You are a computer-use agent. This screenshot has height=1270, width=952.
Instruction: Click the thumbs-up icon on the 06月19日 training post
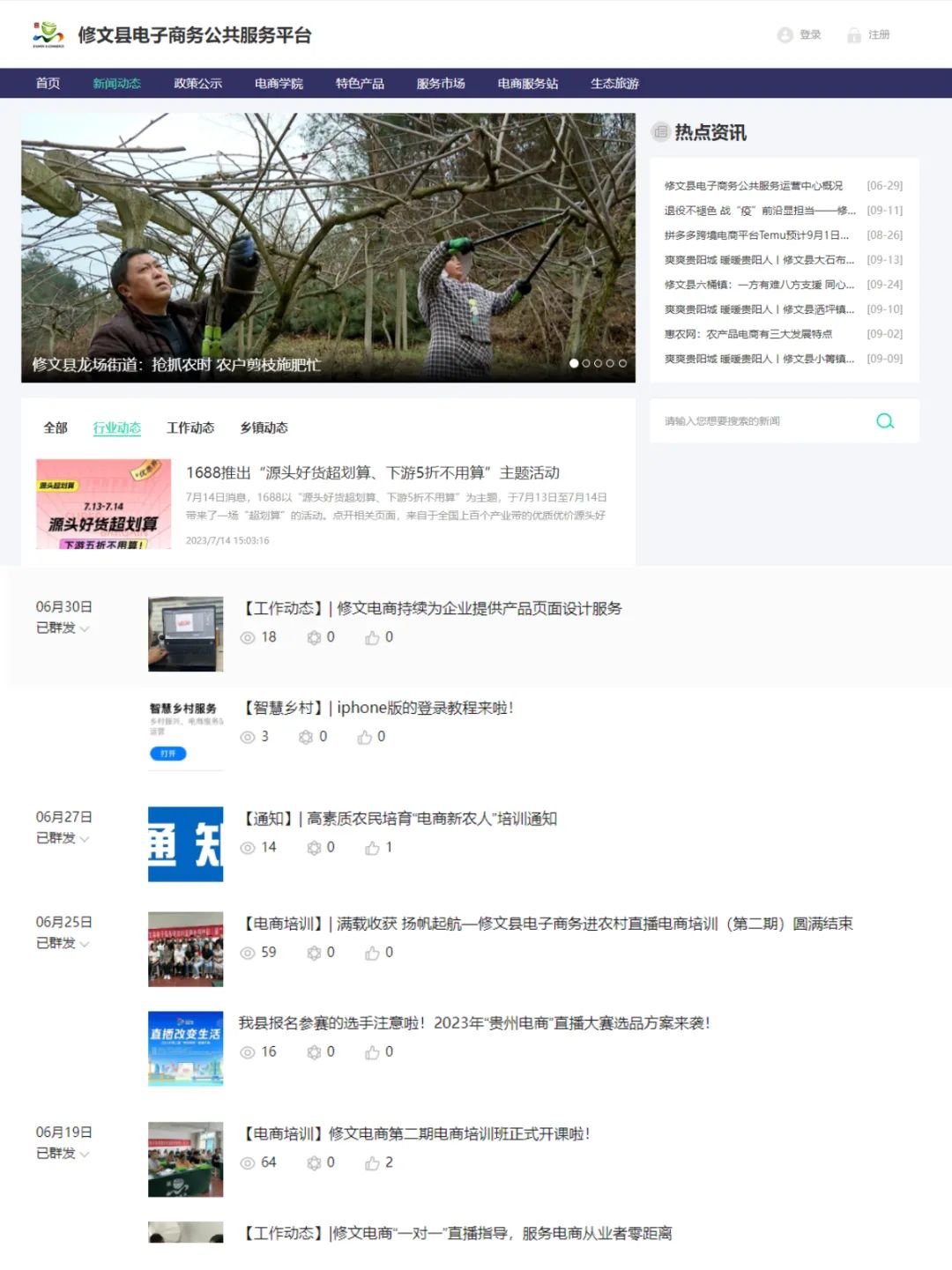click(x=374, y=1162)
